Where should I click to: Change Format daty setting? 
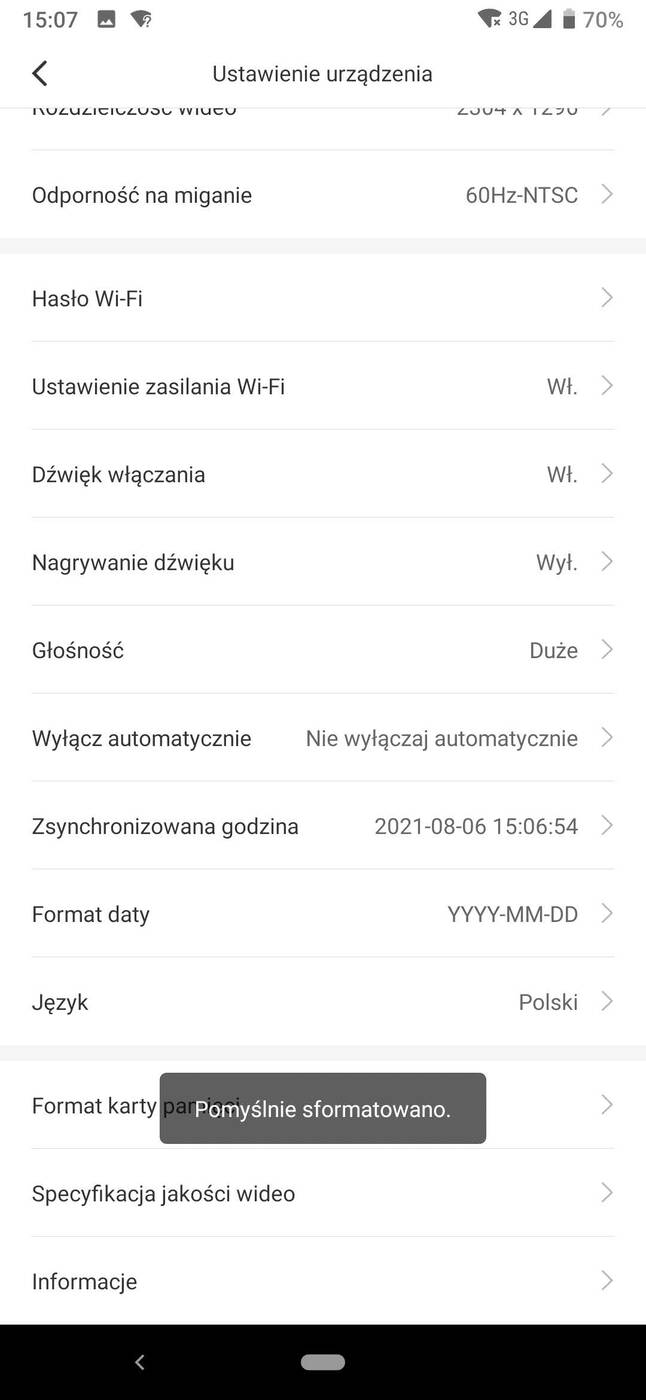323,914
